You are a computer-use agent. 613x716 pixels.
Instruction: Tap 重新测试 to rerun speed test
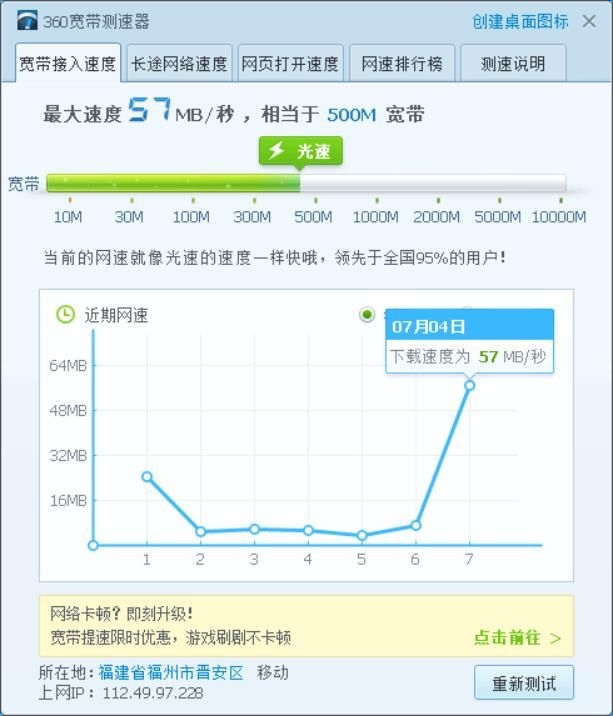click(524, 683)
